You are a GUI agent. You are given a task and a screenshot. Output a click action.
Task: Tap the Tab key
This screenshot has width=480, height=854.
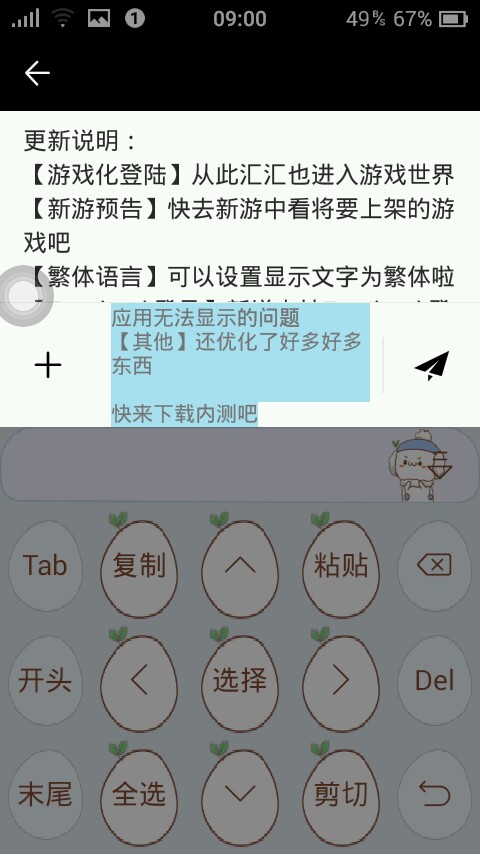(x=45, y=565)
